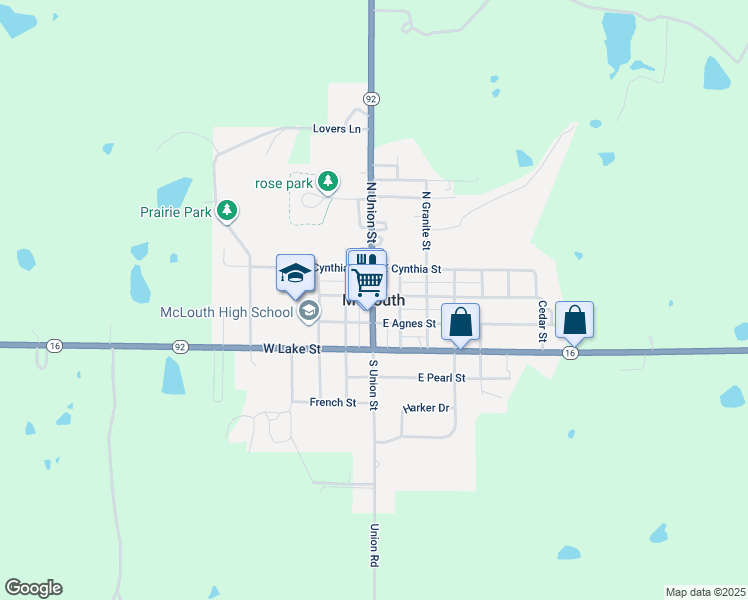This screenshot has width=748, height=600.
Task: Tap the books marker behind the cart marker
Action: 366,257
